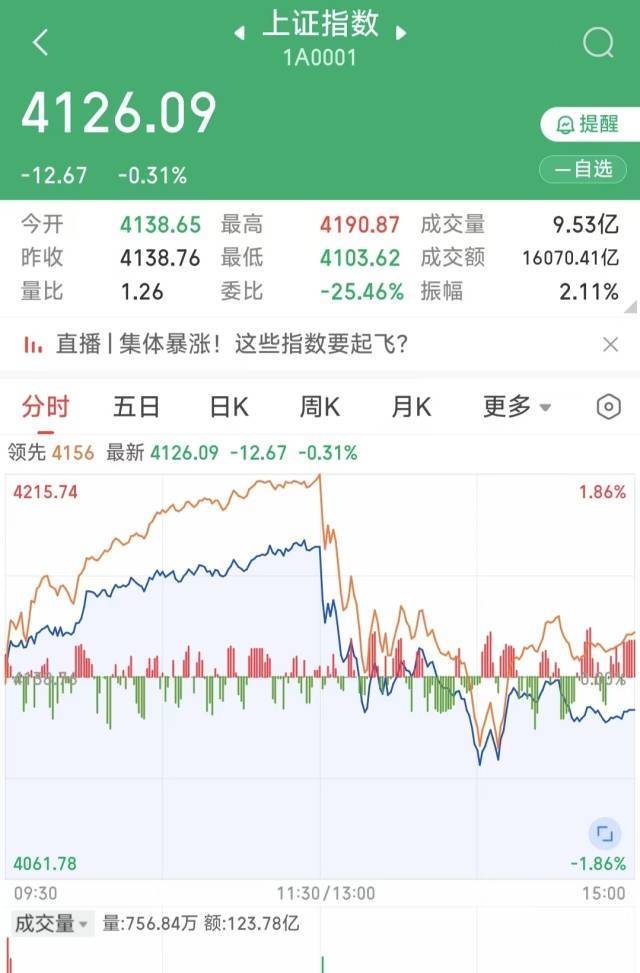Switch to the 日K chart tab
This screenshot has height=973, width=640.
click(229, 407)
